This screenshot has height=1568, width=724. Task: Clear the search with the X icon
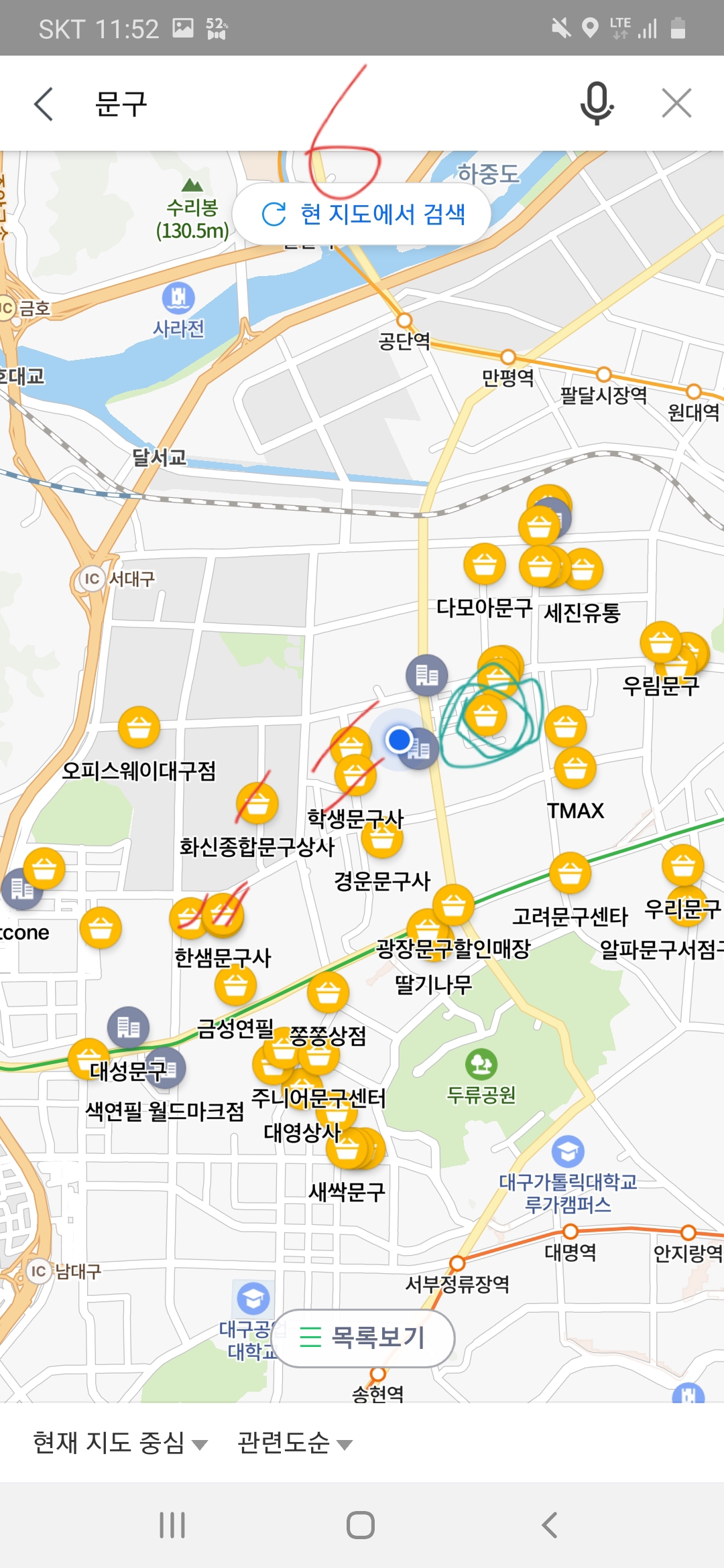click(x=676, y=104)
